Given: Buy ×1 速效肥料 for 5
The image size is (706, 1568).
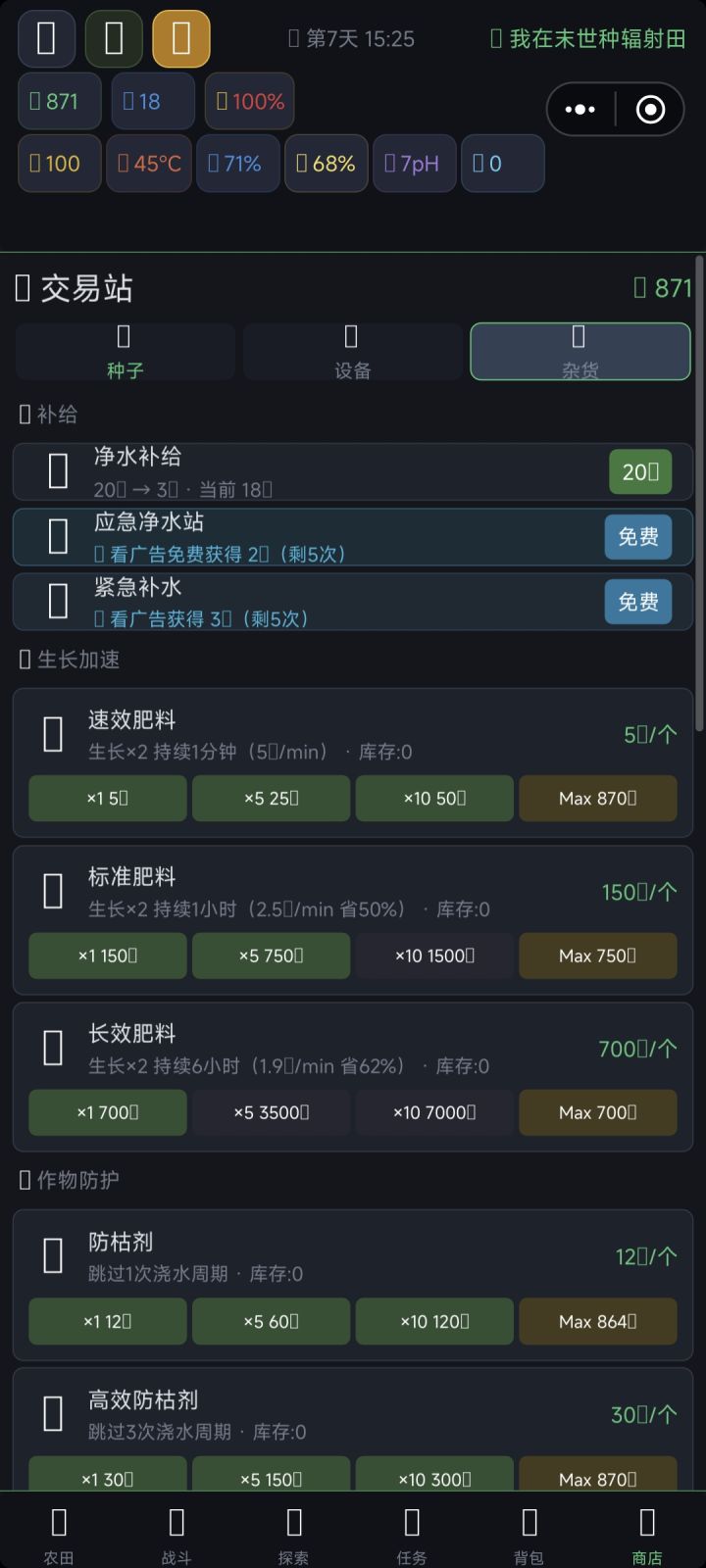Looking at the screenshot, I should [x=107, y=798].
